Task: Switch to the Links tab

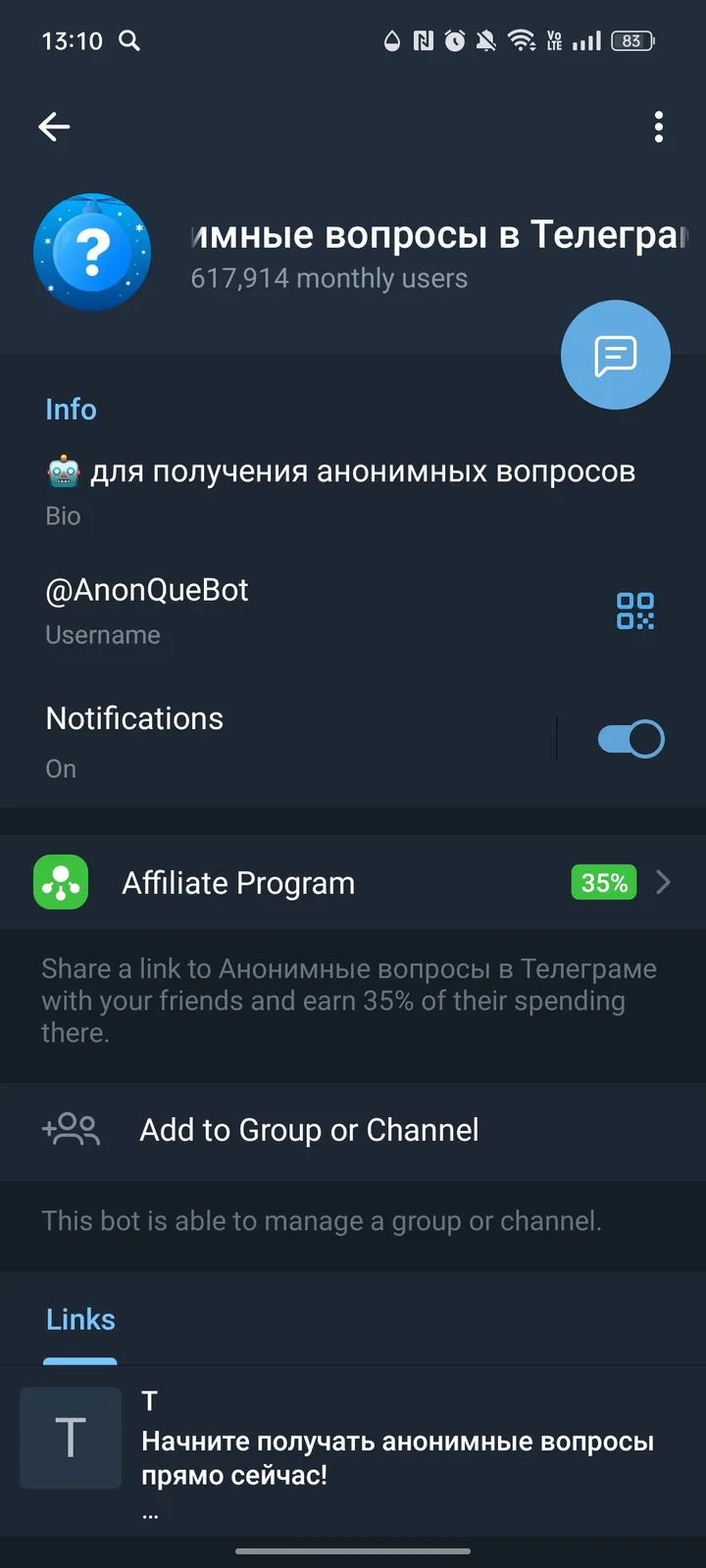Action: [x=79, y=1319]
